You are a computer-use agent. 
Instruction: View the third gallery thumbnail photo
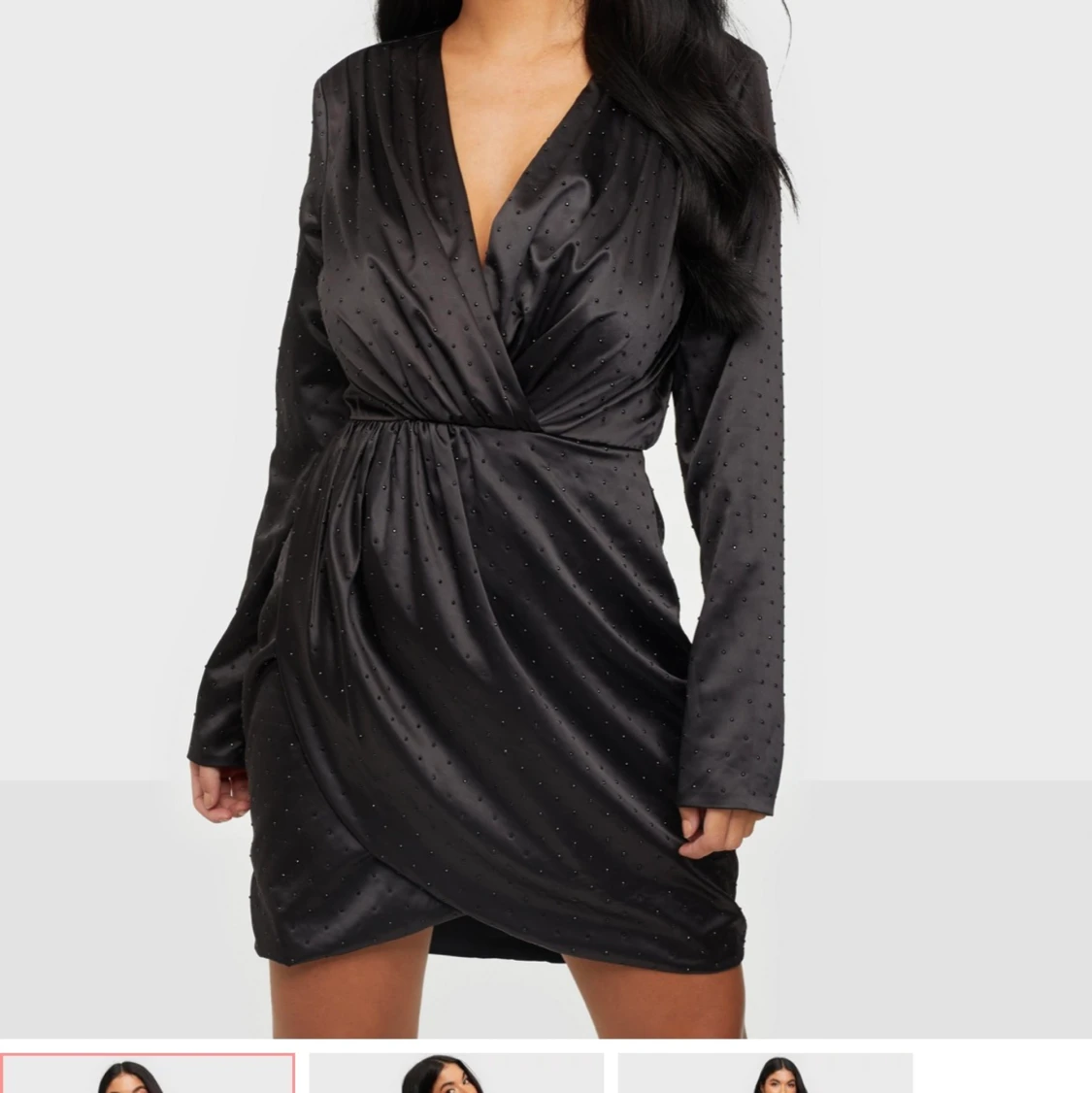(765, 1075)
